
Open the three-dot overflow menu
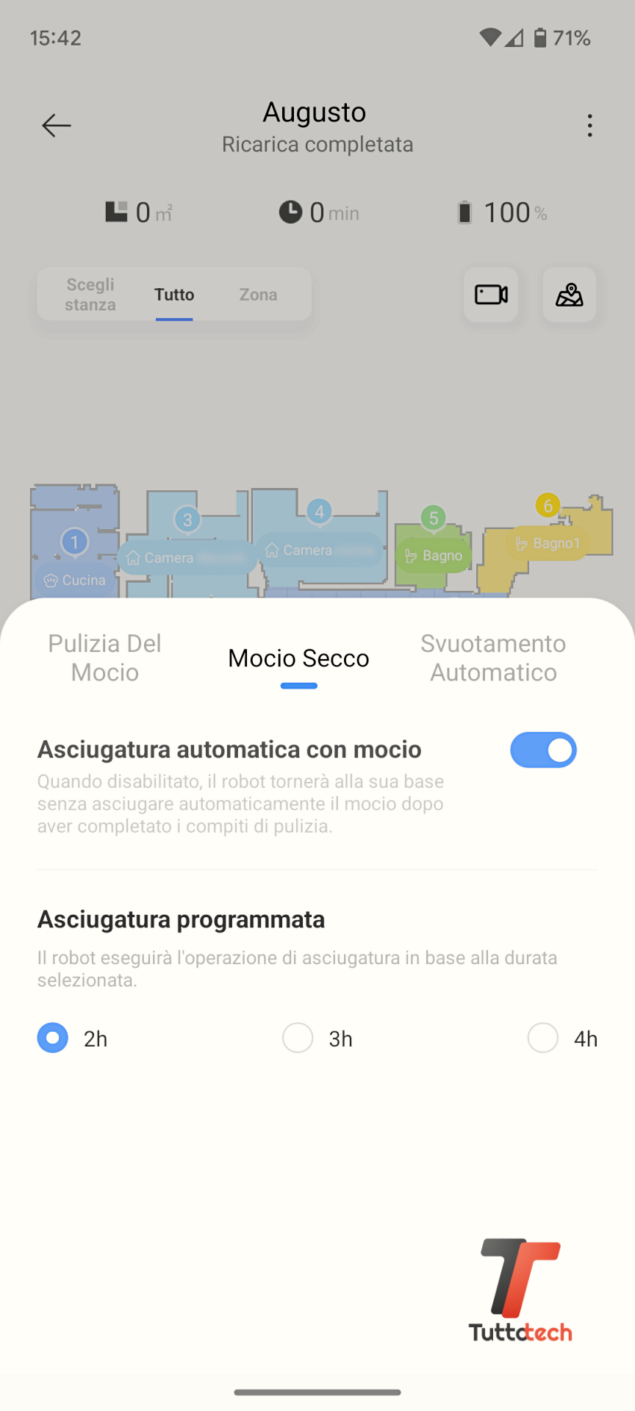coord(589,125)
